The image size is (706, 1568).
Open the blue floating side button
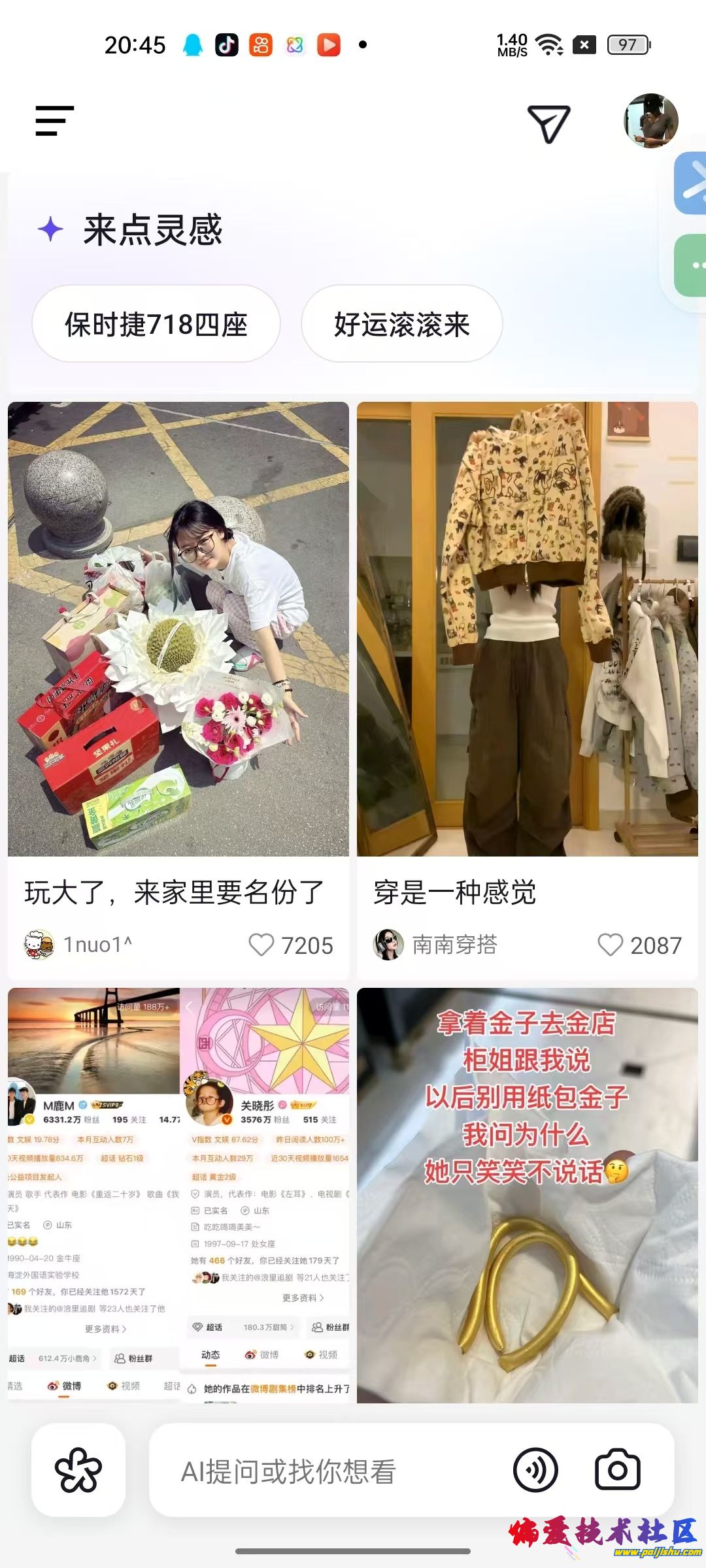[692, 184]
